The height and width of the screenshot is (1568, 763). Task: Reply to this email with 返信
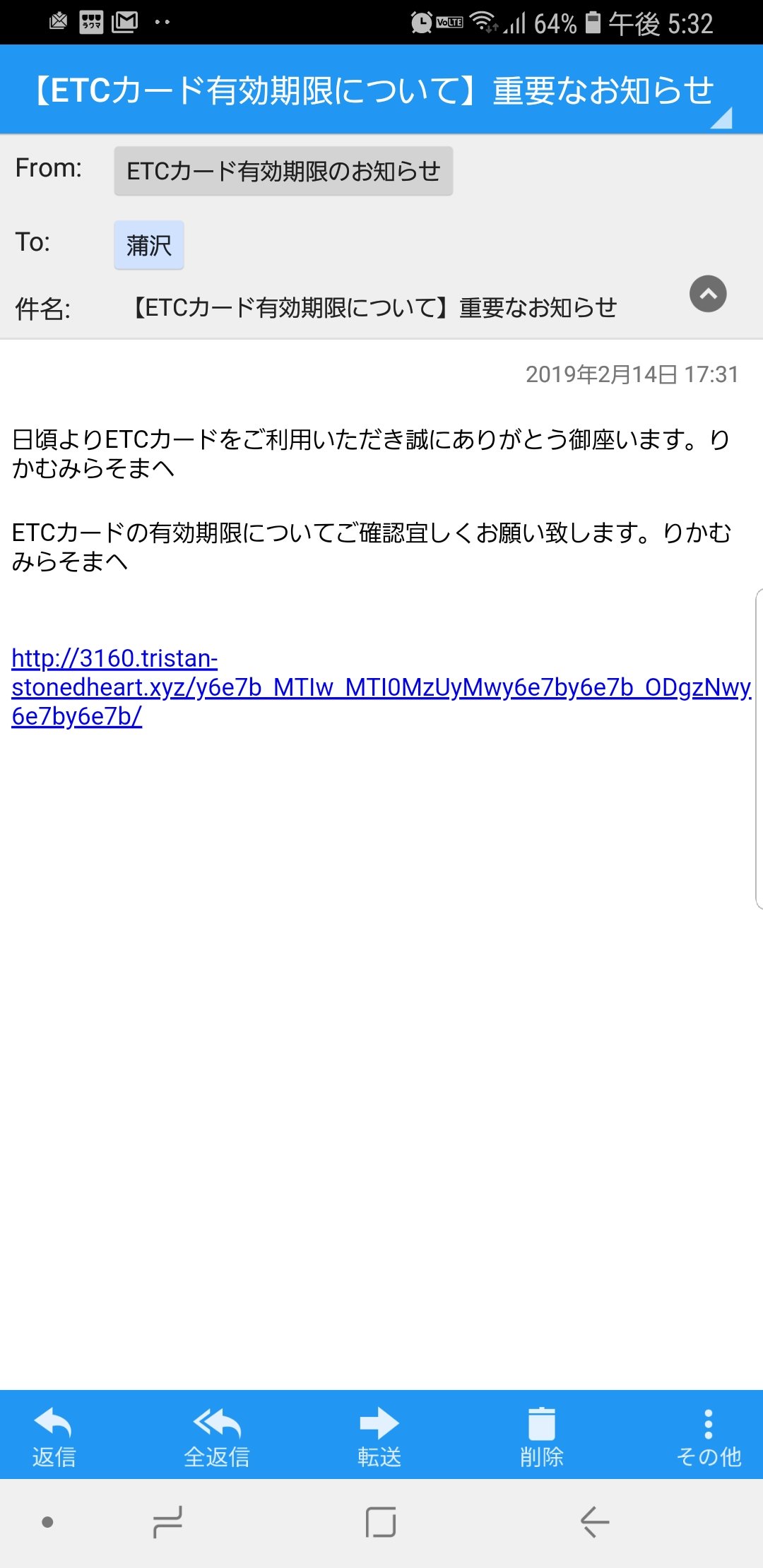coord(54,1436)
